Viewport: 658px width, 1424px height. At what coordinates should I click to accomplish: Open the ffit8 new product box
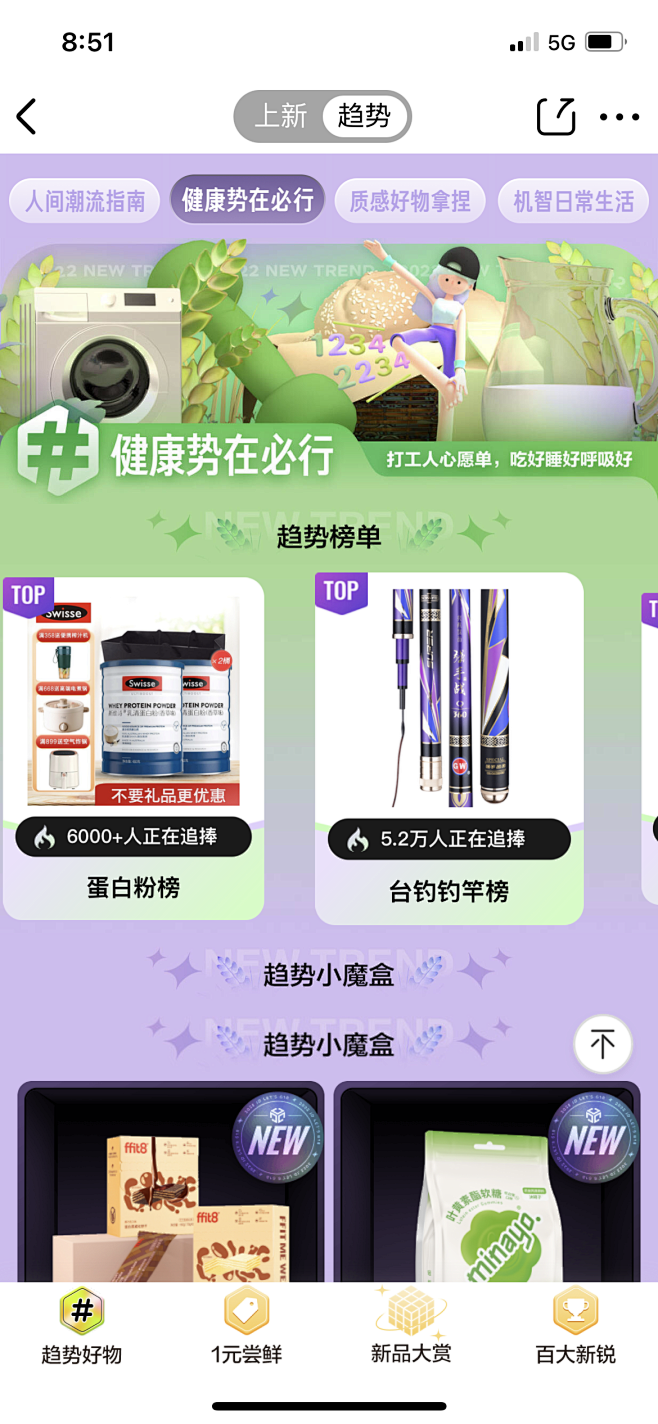coord(170,1185)
